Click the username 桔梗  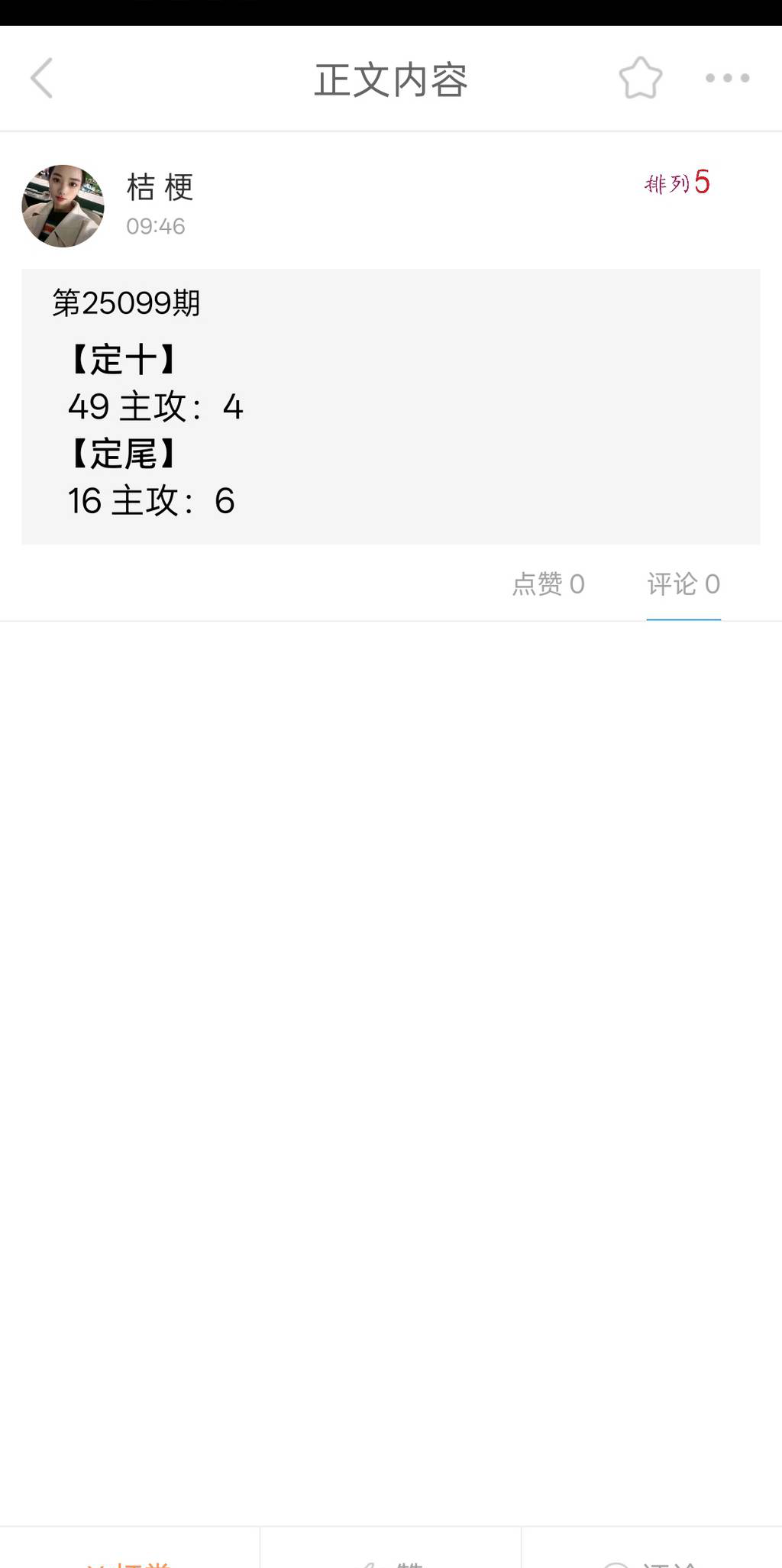coord(160,188)
